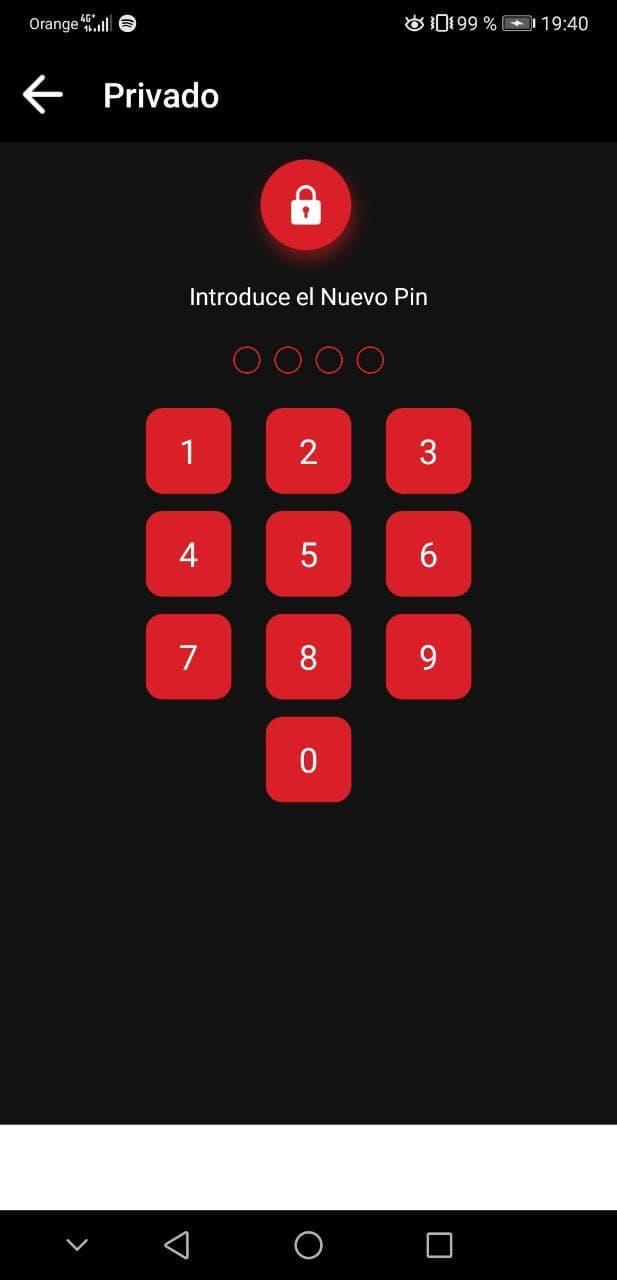Image resolution: width=617 pixels, height=1280 pixels.
Task: Enter digit 0 on the keypad
Action: (308, 760)
